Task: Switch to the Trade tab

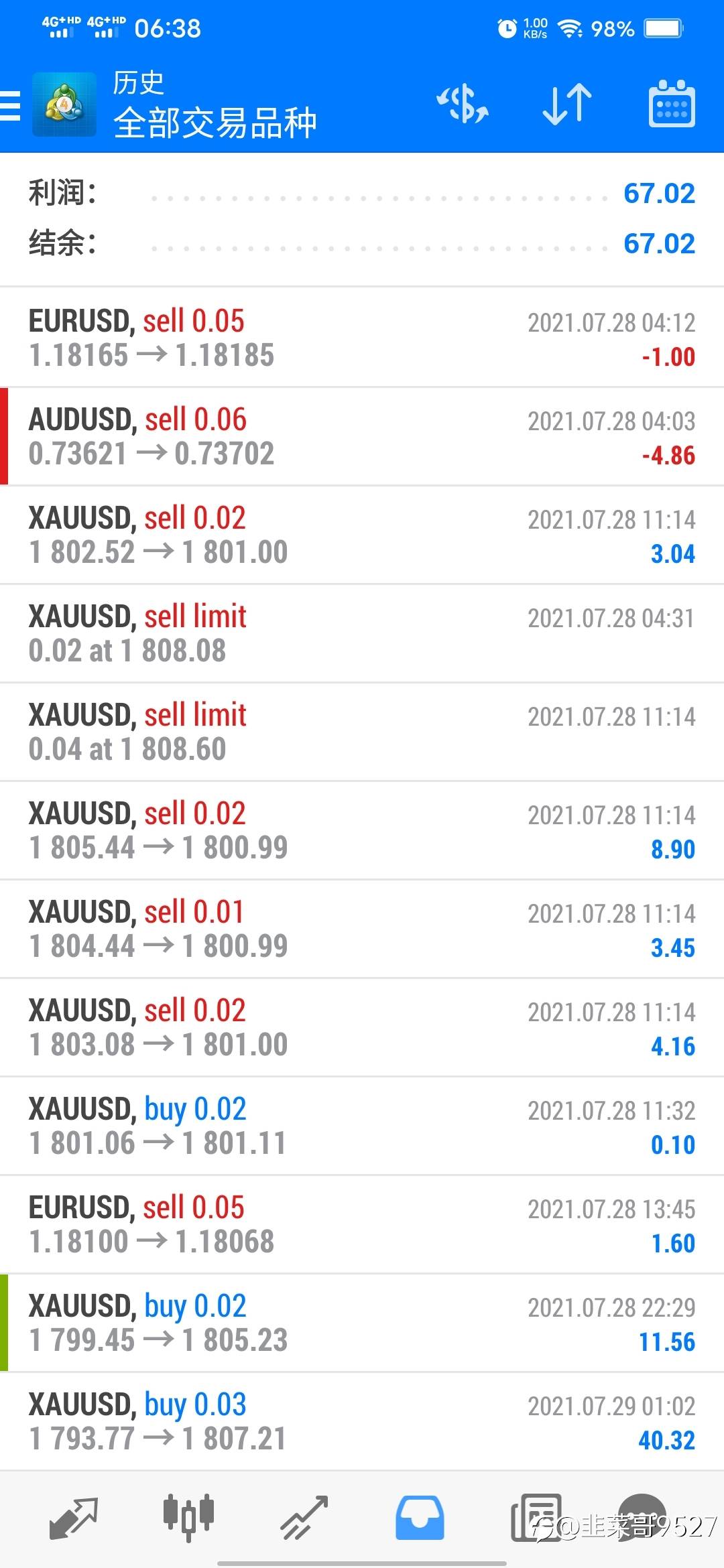Action: click(x=304, y=1517)
